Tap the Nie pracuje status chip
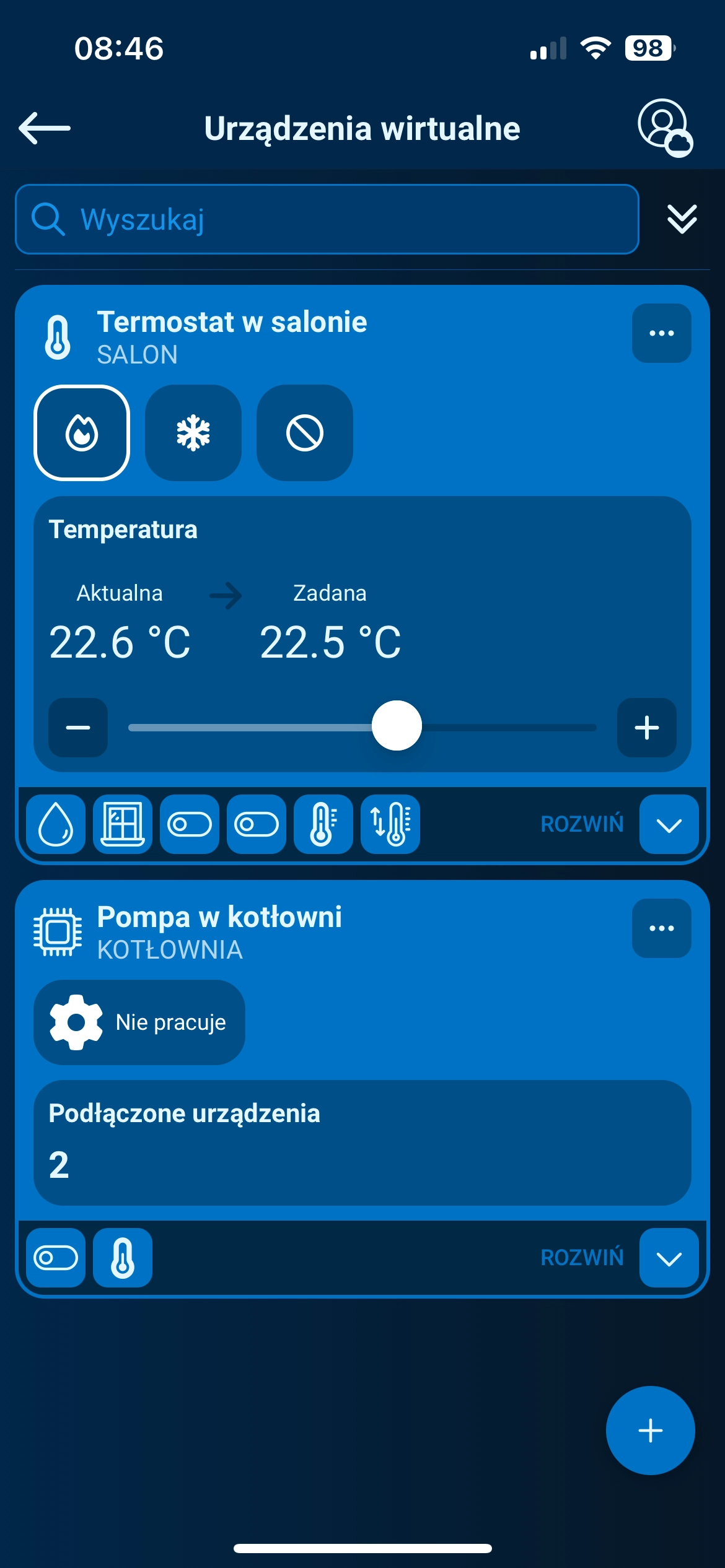 139,1022
